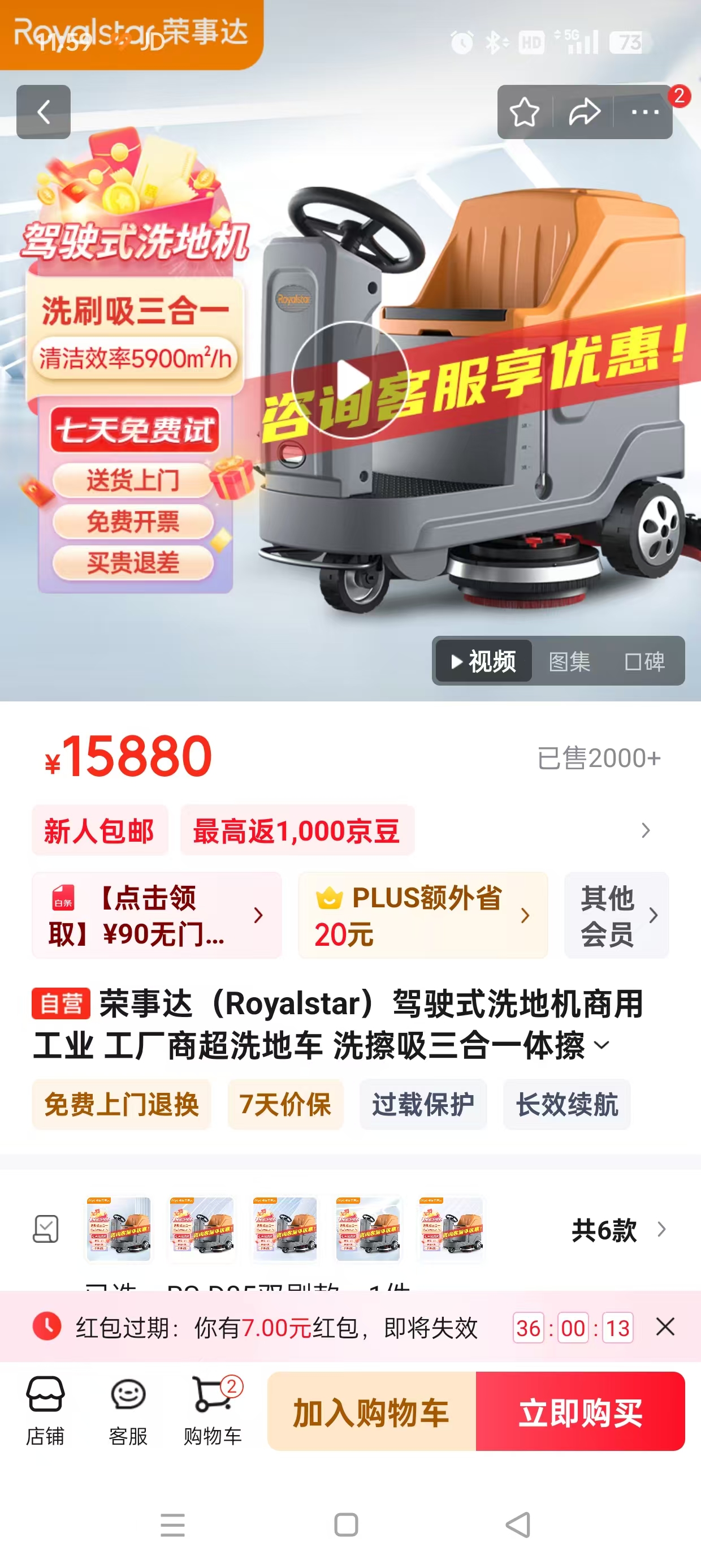The width and height of the screenshot is (701, 1568).
Task: Open the 其他会员 options
Action: (616, 915)
